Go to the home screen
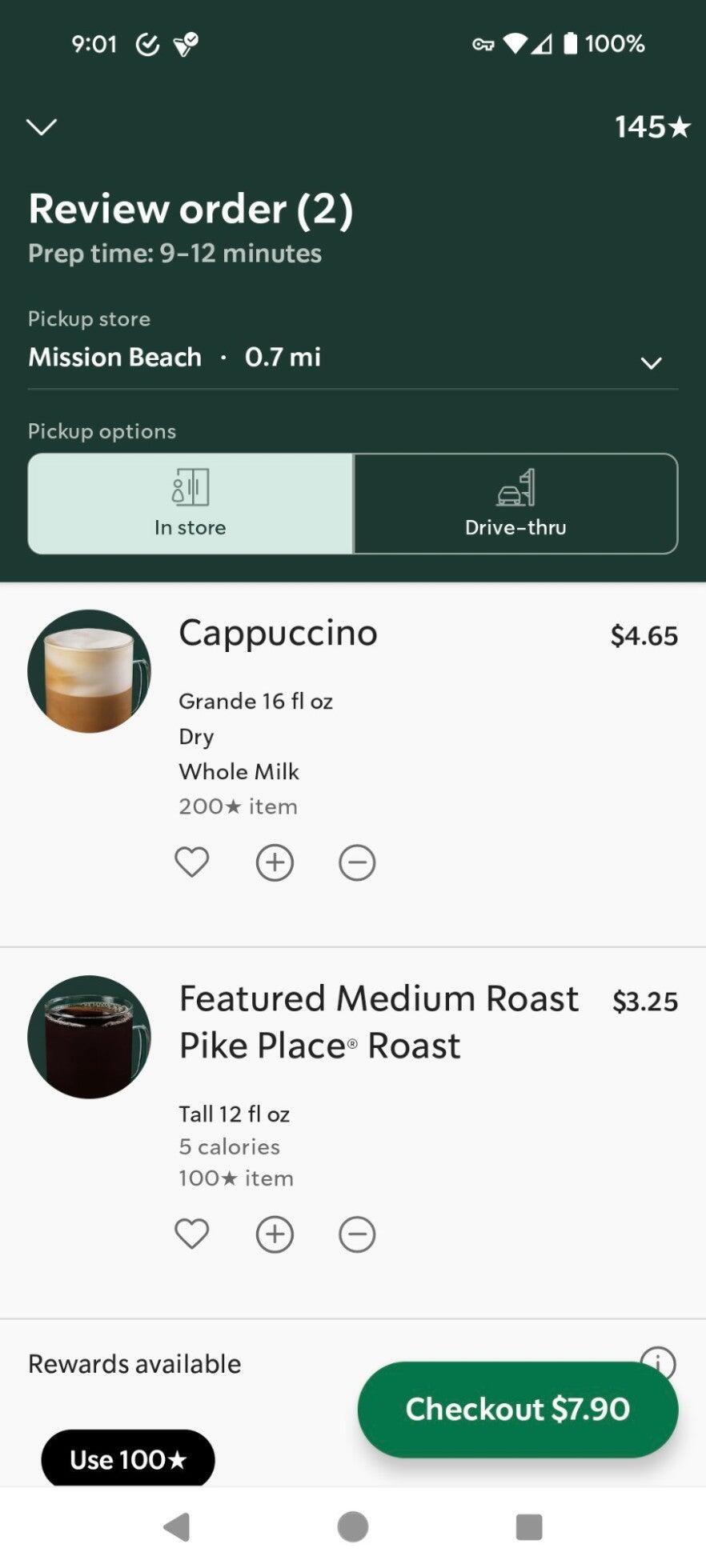The height and width of the screenshot is (1568, 706). tap(353, 1526)
